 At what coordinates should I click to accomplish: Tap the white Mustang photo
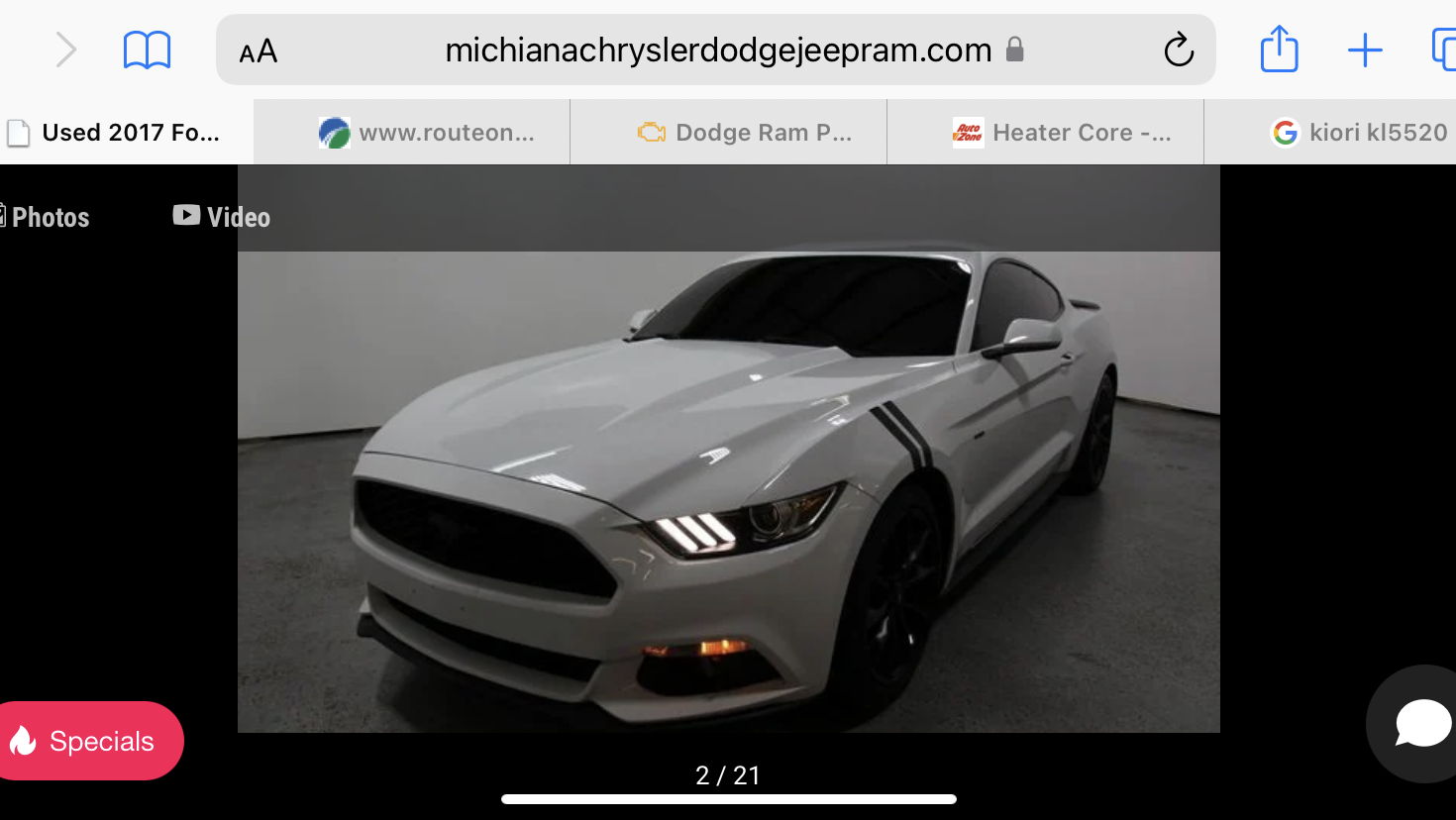(728, 491)
